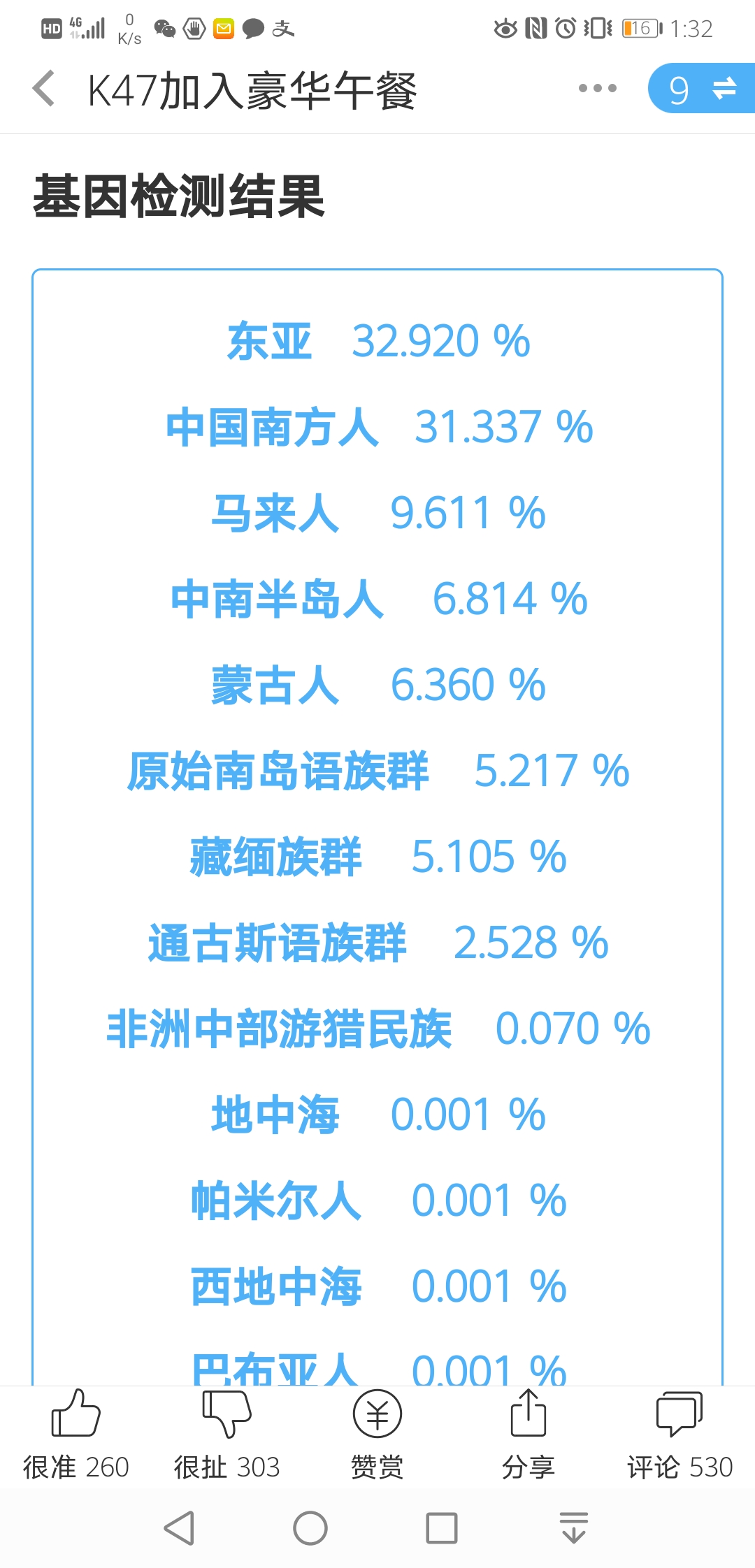
Task: Open the three-dot overflow menu
Action: click(x=598, y=88)
